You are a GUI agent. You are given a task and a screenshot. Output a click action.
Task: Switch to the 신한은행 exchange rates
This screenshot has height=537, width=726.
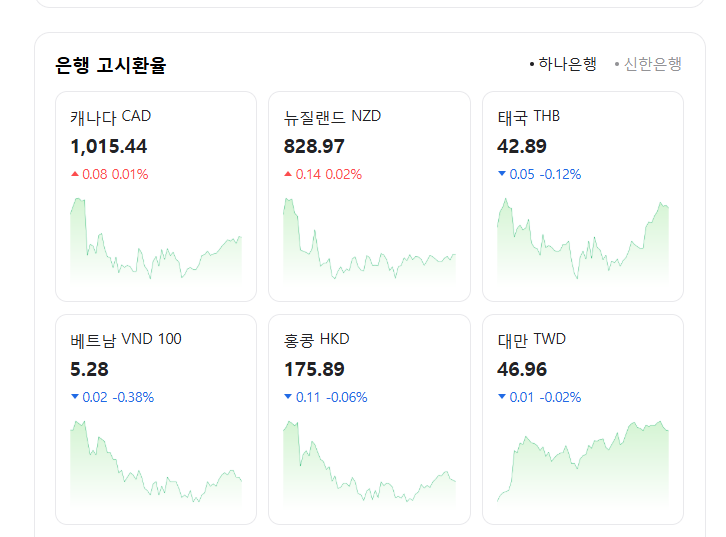[x=651, y=64]
